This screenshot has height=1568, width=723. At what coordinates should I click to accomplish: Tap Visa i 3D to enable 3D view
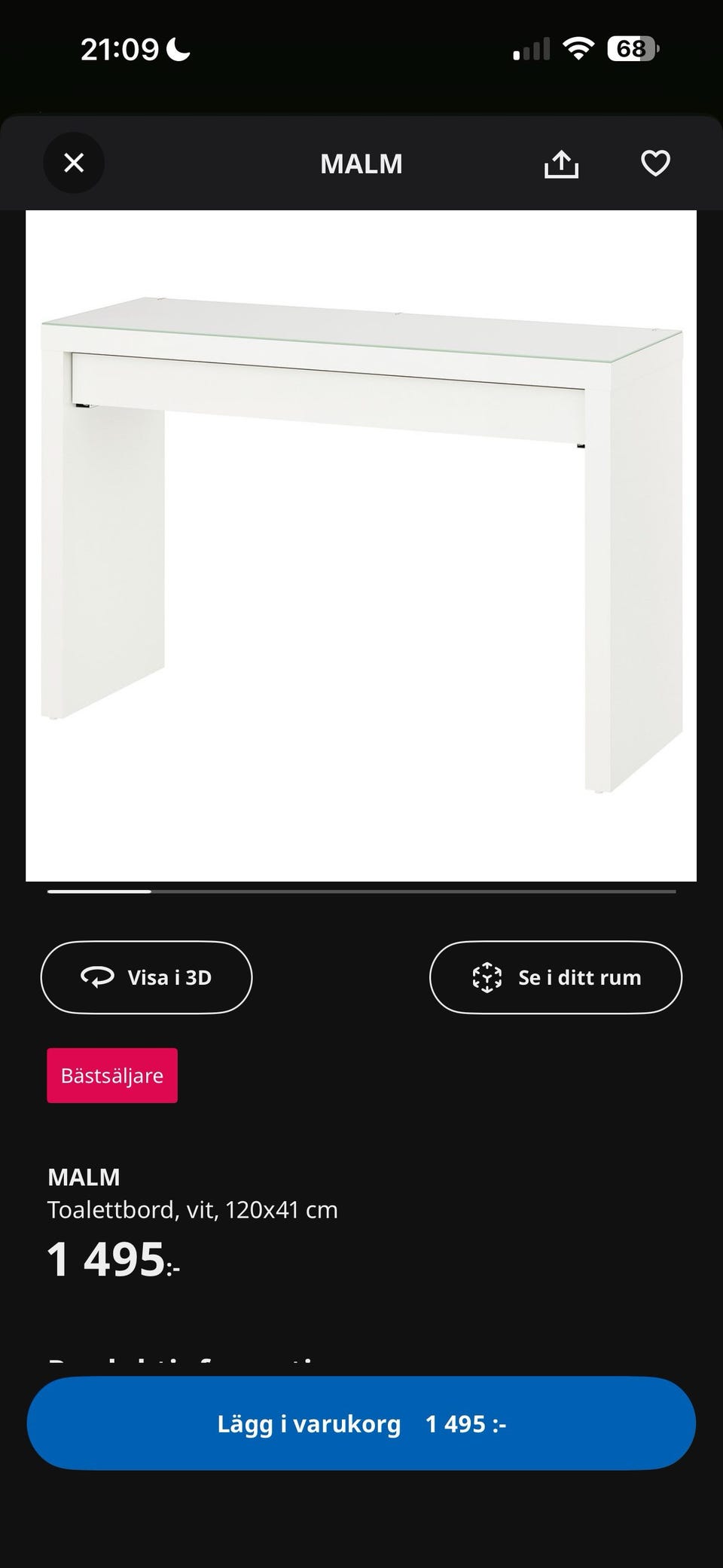pos(146,977)
